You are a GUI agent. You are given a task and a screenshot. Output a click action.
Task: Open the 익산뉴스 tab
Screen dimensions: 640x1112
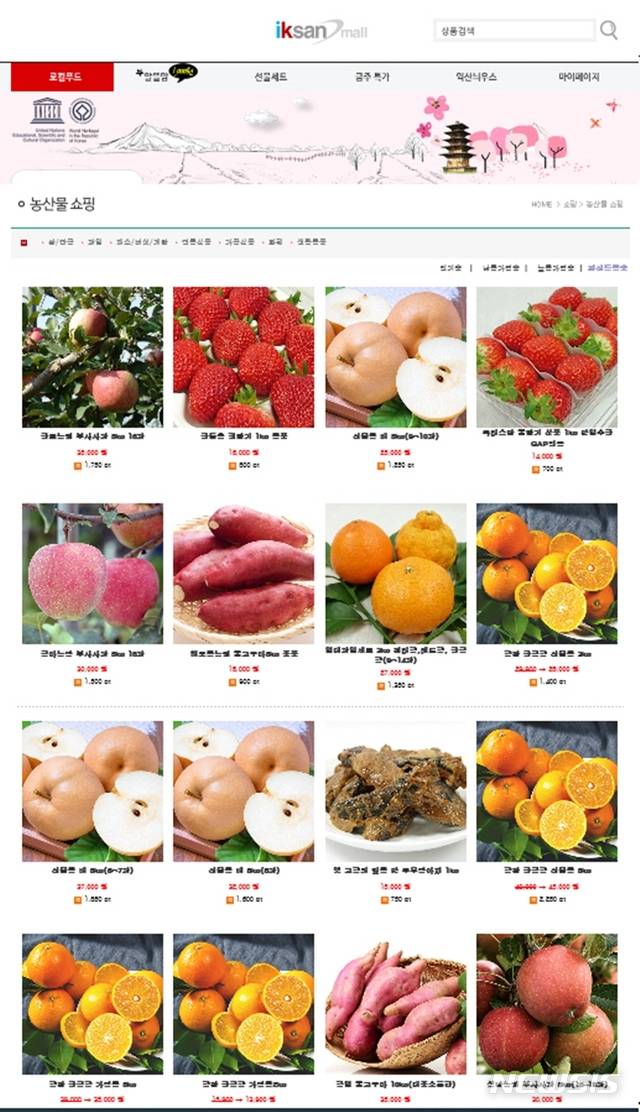point(475,77)
